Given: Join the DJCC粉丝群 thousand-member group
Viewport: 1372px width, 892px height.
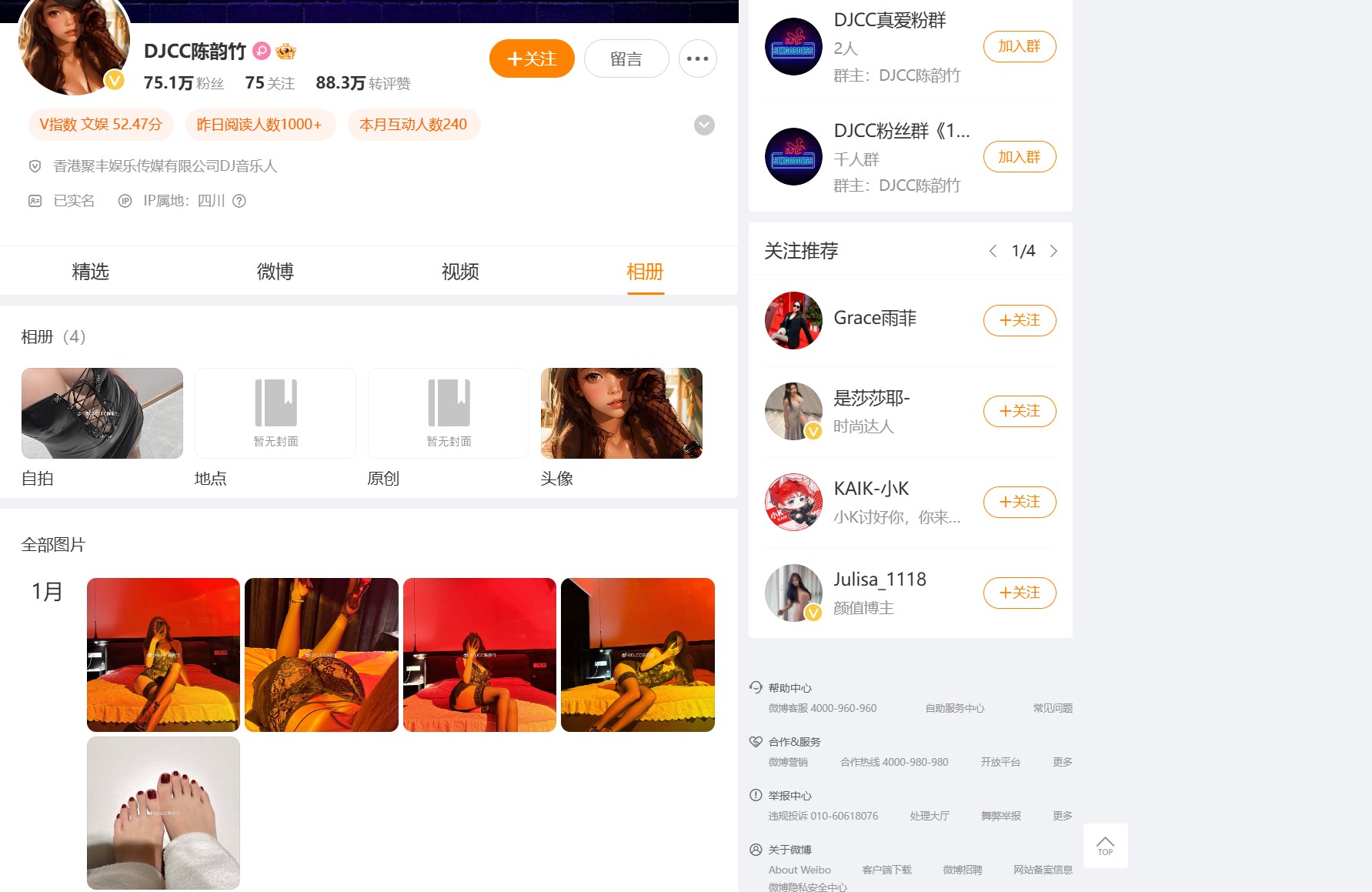Looking at the screenshot, I should pos(1019,157).
